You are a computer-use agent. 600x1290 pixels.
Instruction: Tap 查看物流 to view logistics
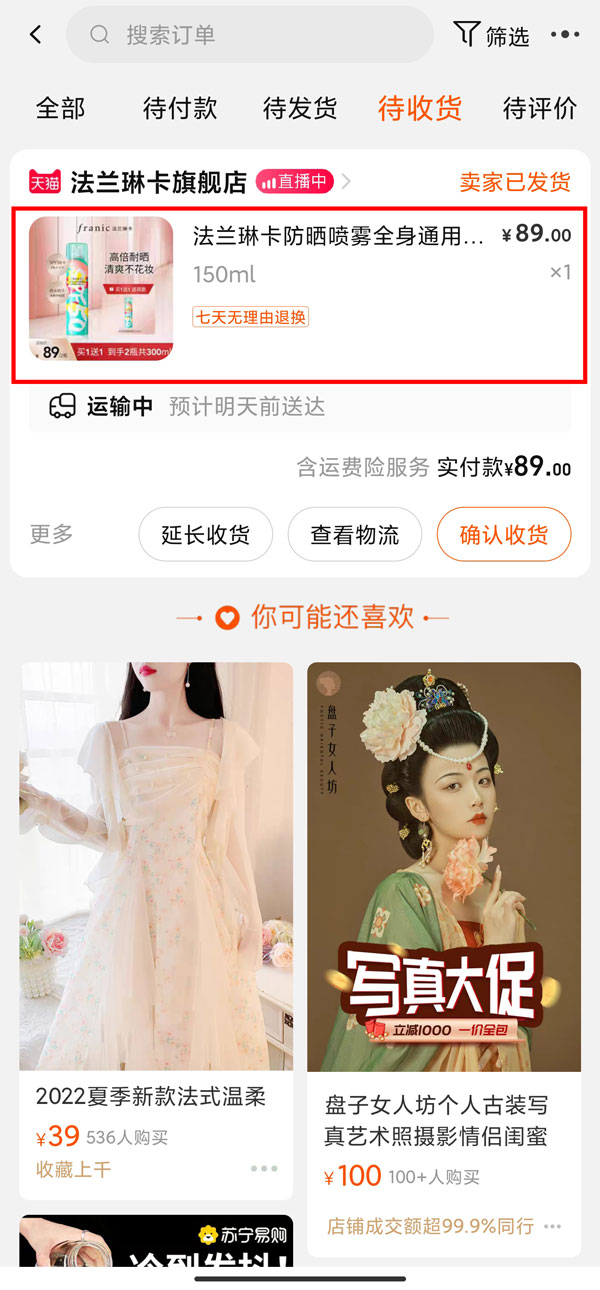[355, 535]
